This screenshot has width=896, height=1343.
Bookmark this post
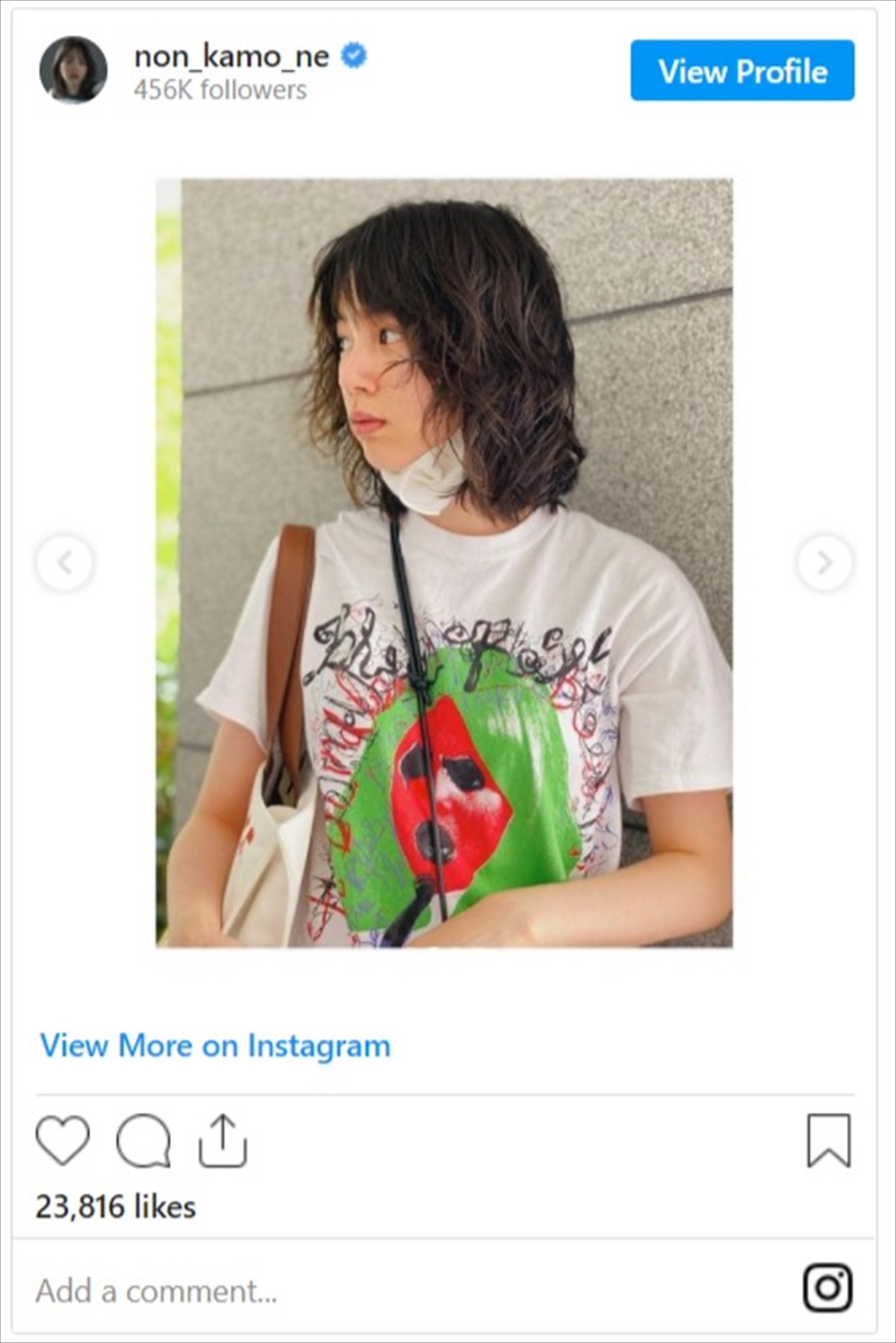(x=828, y=1140)
